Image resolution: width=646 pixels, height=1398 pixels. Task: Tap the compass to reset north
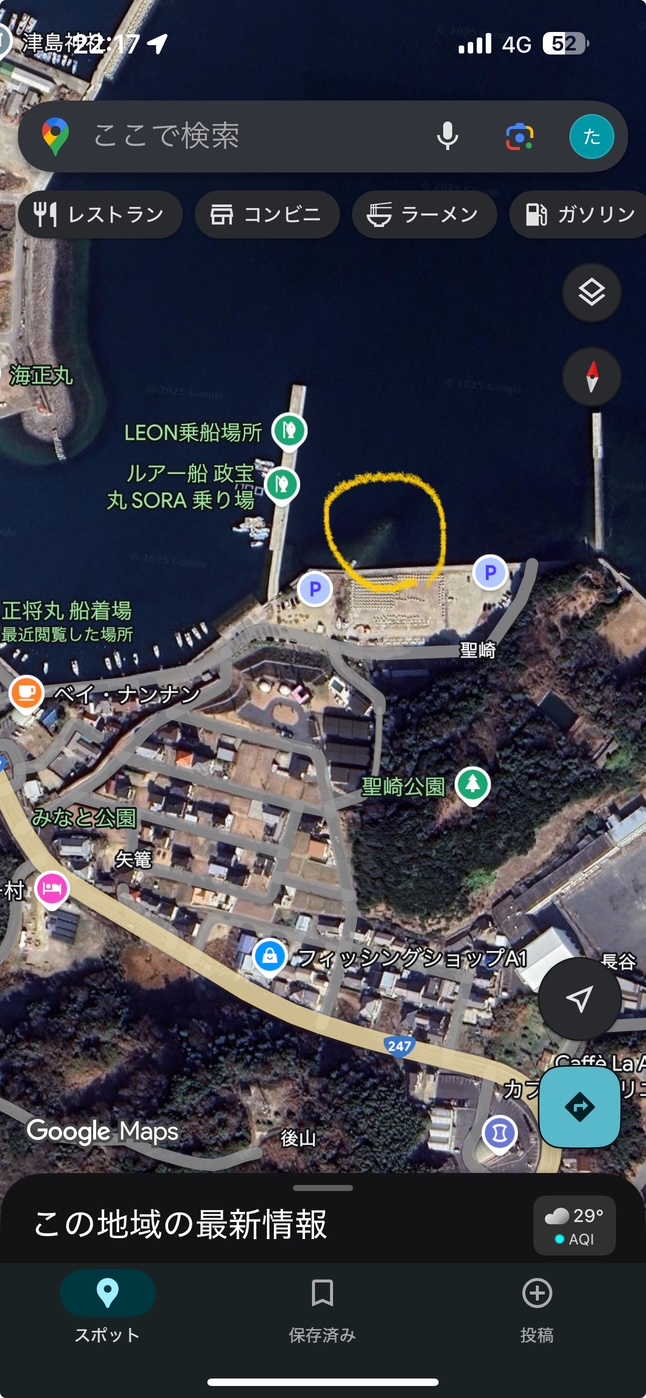click(592, 377)
